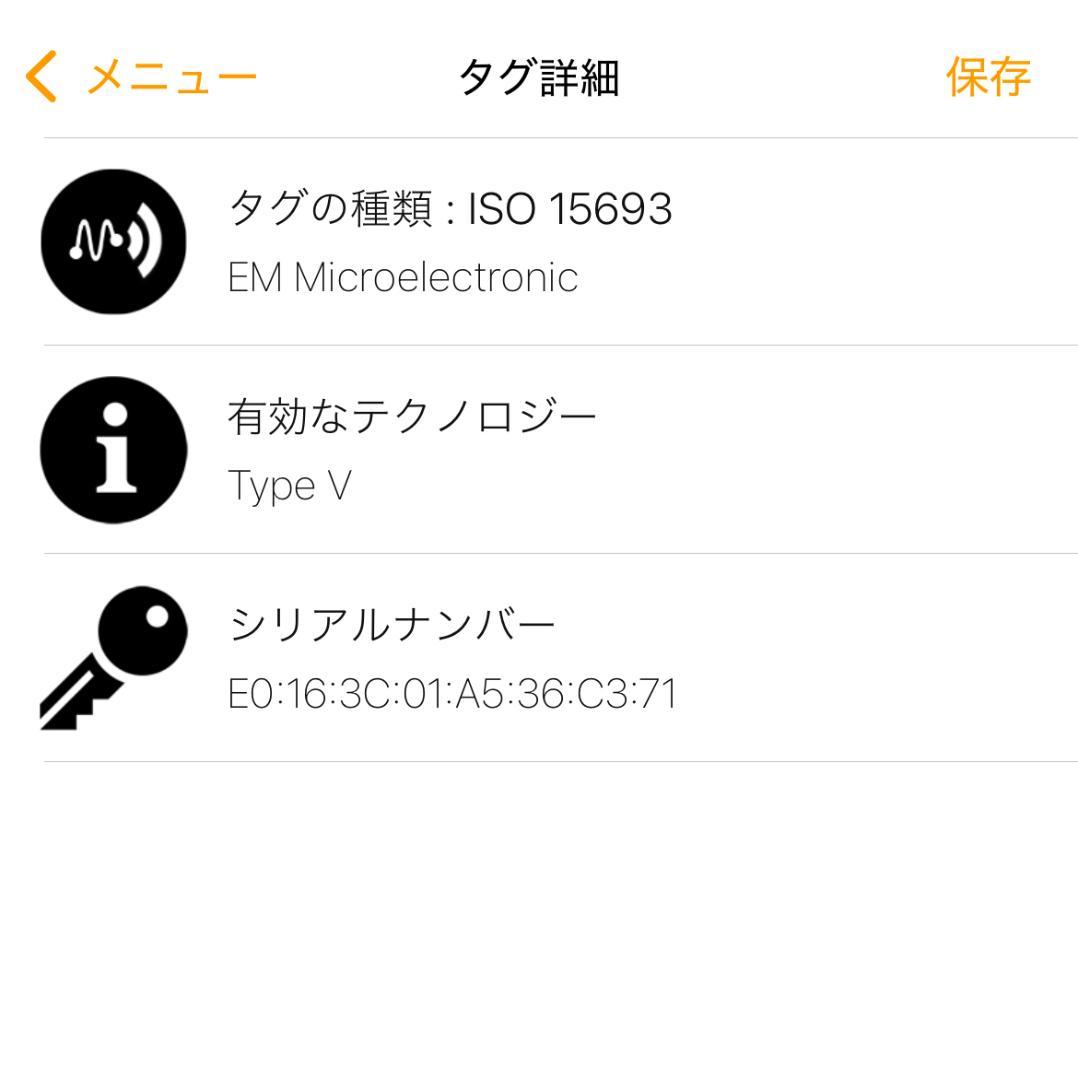Open the メニュー navigation link
Screen dimensions: 1078x1080
click(170, 75)
